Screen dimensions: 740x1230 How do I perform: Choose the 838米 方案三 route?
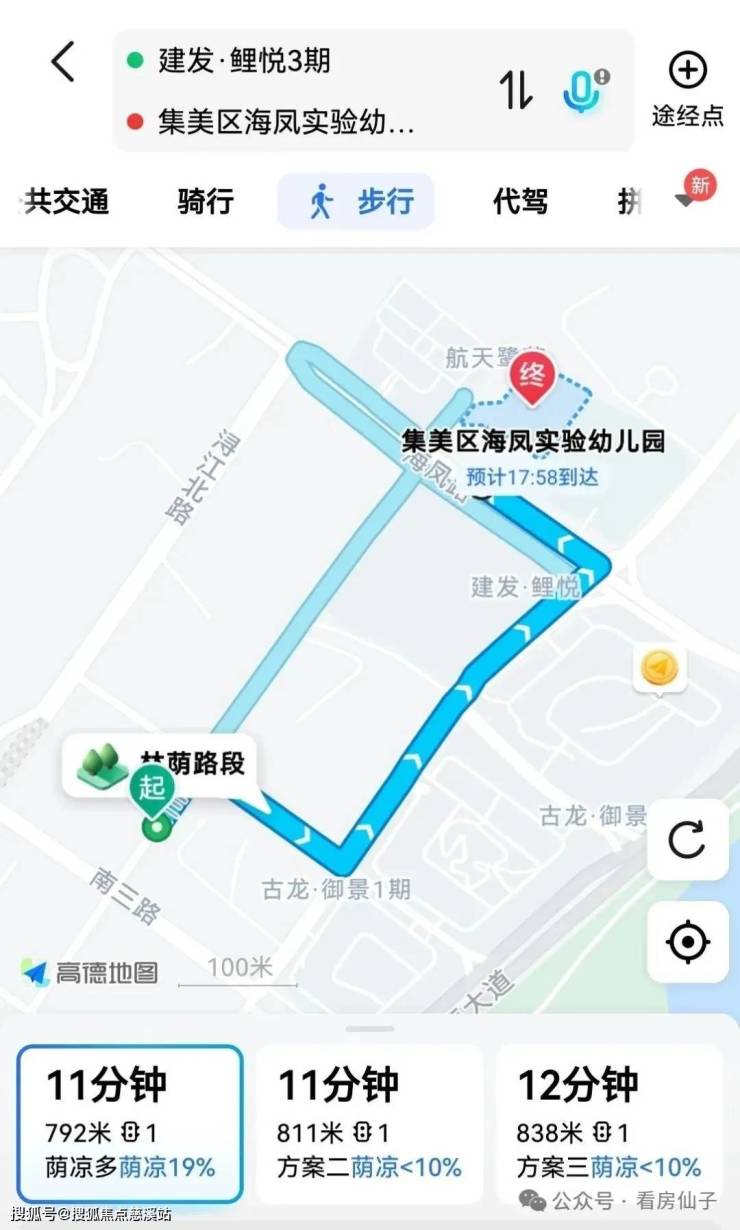(609, 1123)
